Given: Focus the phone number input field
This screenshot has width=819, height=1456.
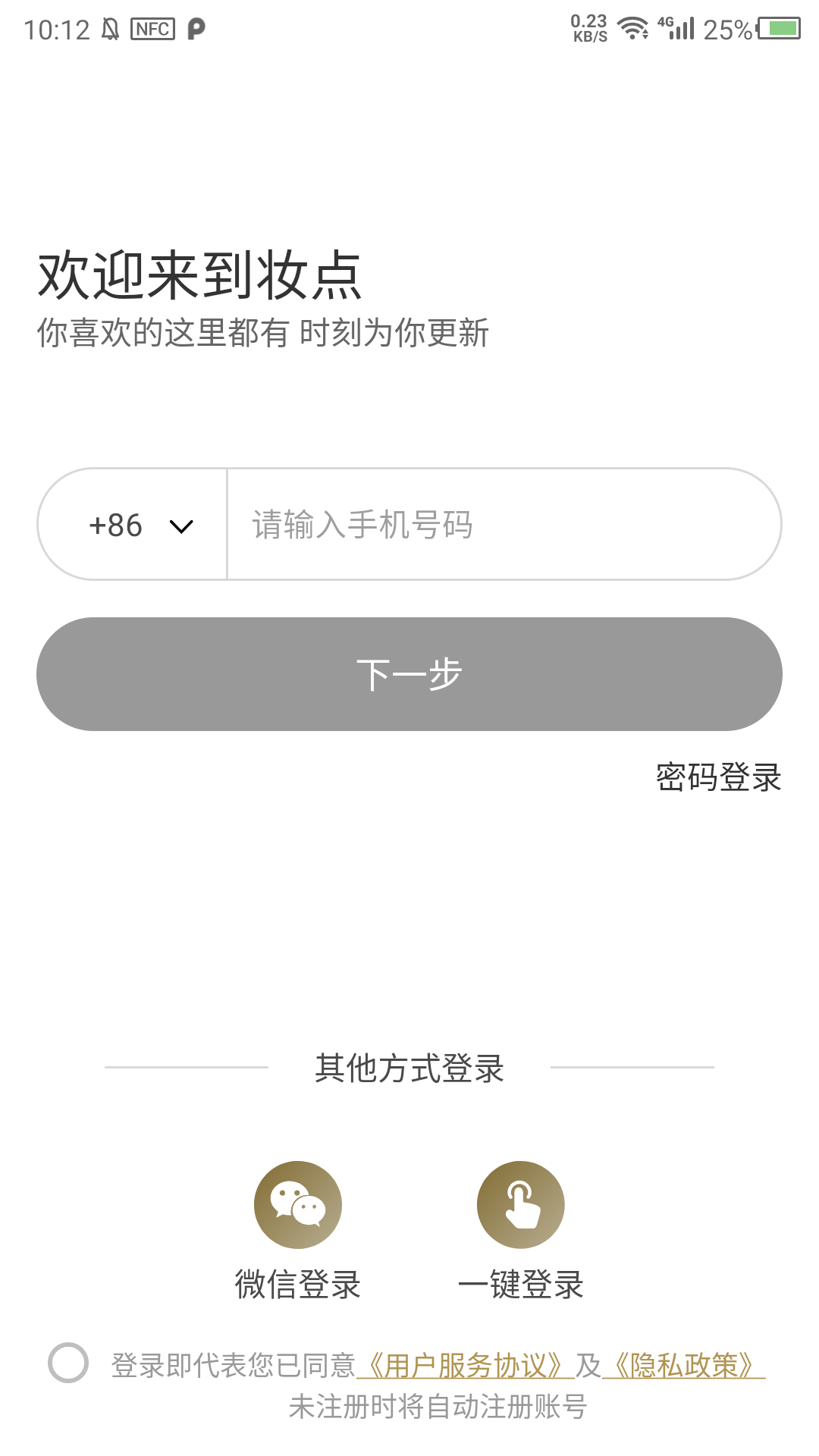Looking at the screenshot, I should pos(500,525).
